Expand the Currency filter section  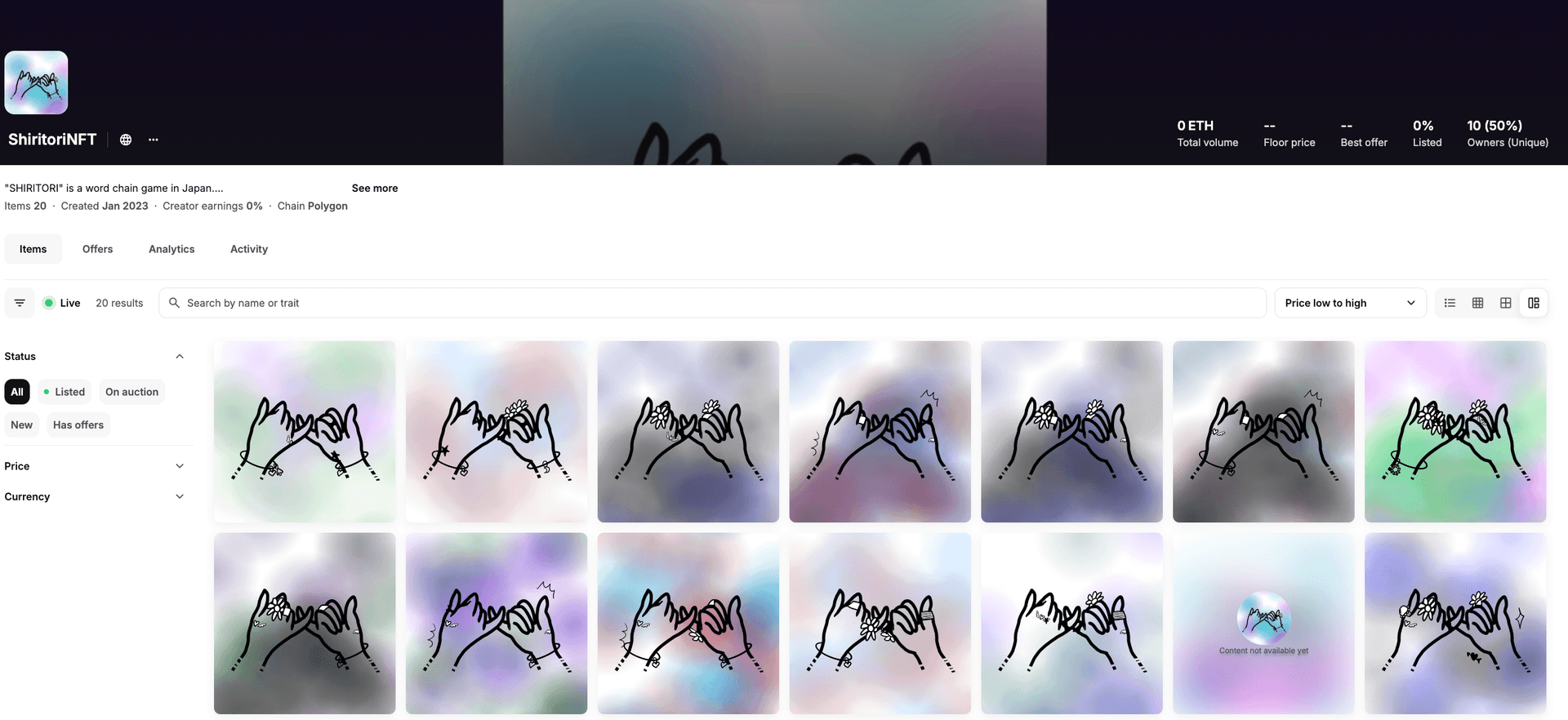[180, 496]
